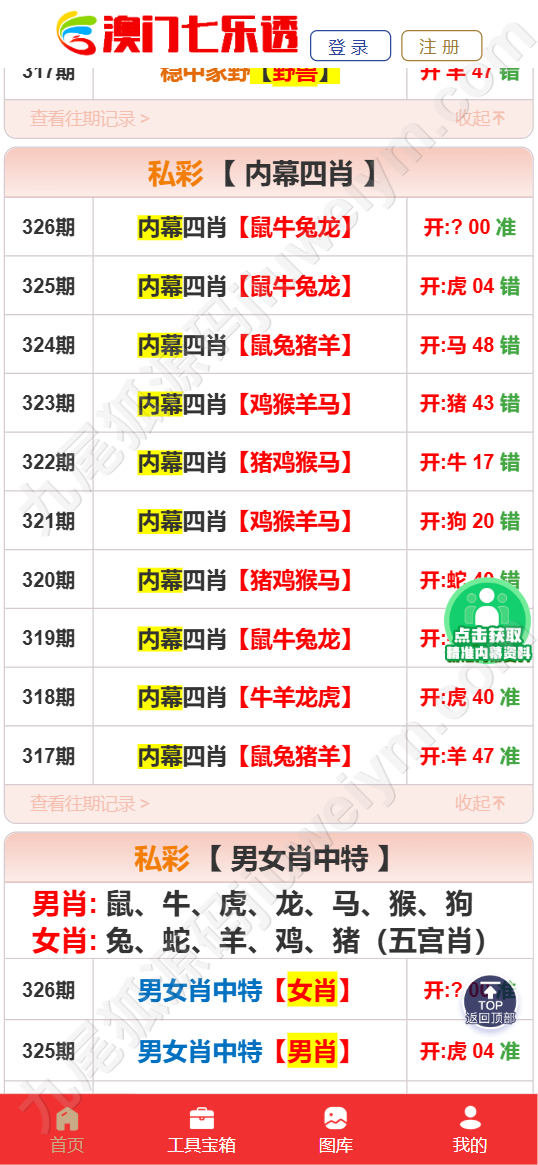Go to the 图库 tab
The height and width of the screenshot is (1165, 538).
[336, 1130]
